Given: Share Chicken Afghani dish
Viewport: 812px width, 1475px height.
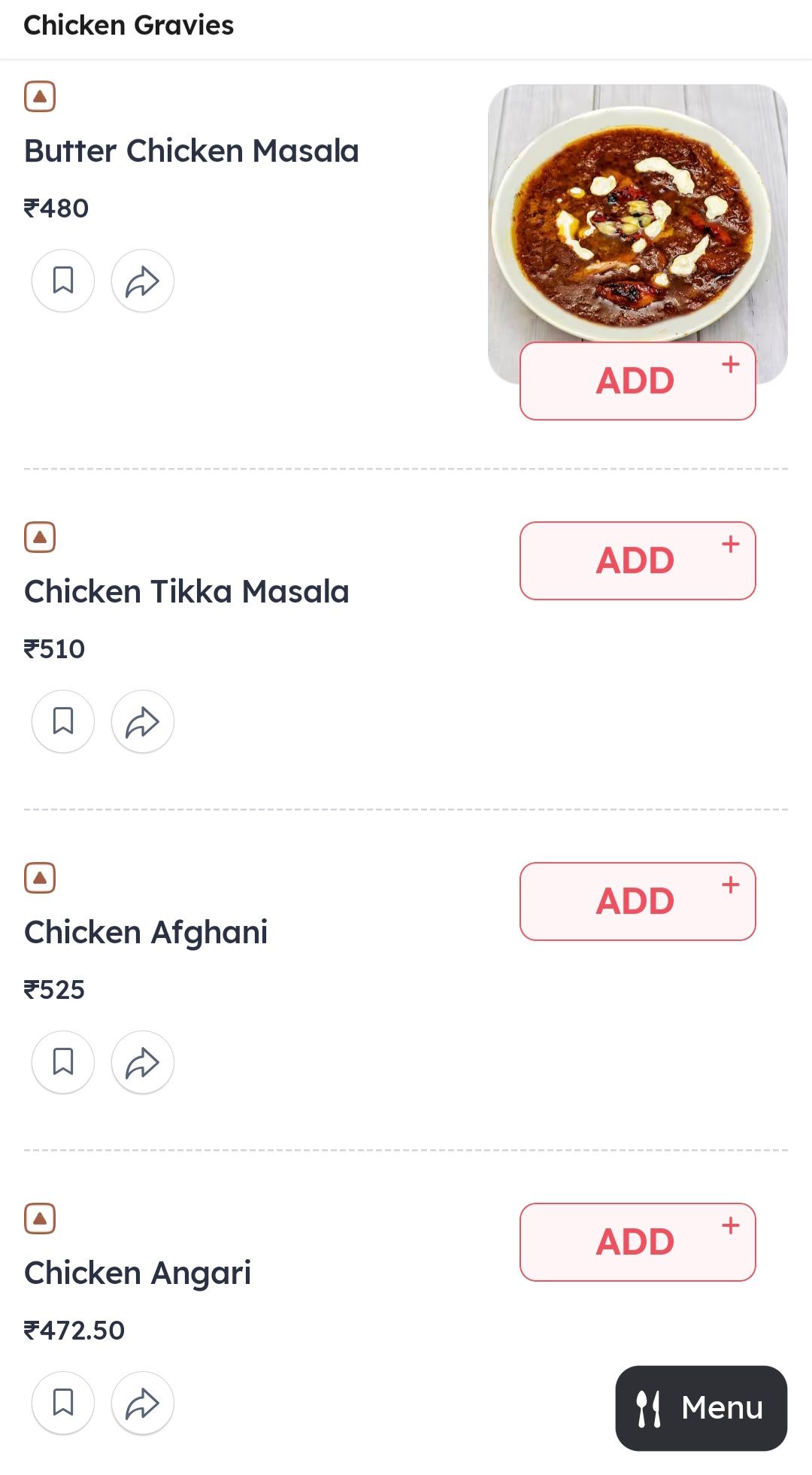Looking at the screenshot, I should point(143,1062).
